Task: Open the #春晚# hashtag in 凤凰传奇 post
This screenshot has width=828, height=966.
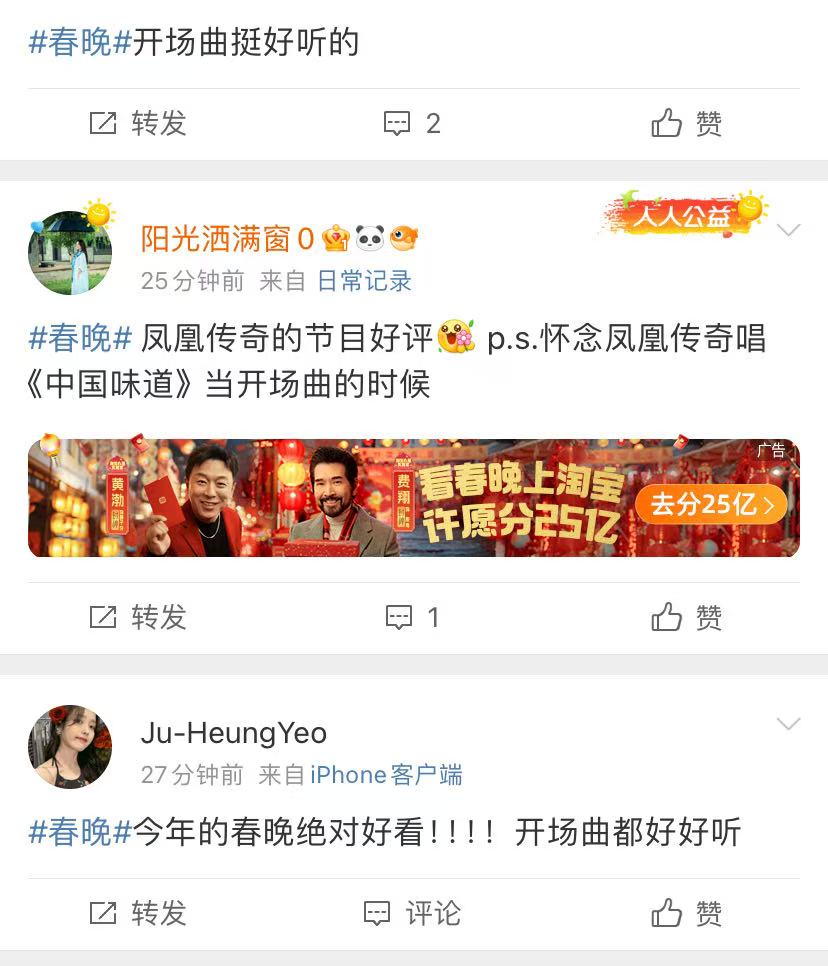Action: (x=80, y=339)
